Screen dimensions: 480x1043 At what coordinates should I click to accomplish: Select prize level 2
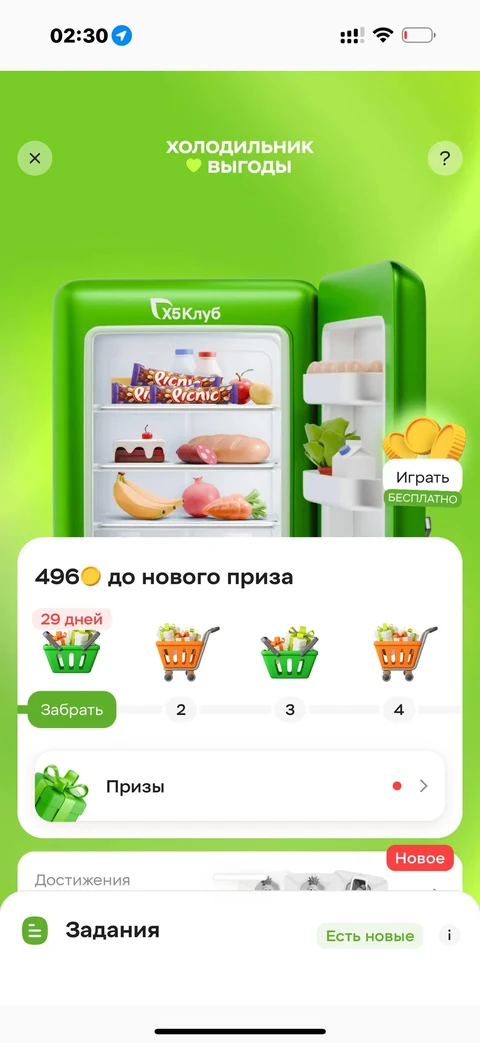181,710
